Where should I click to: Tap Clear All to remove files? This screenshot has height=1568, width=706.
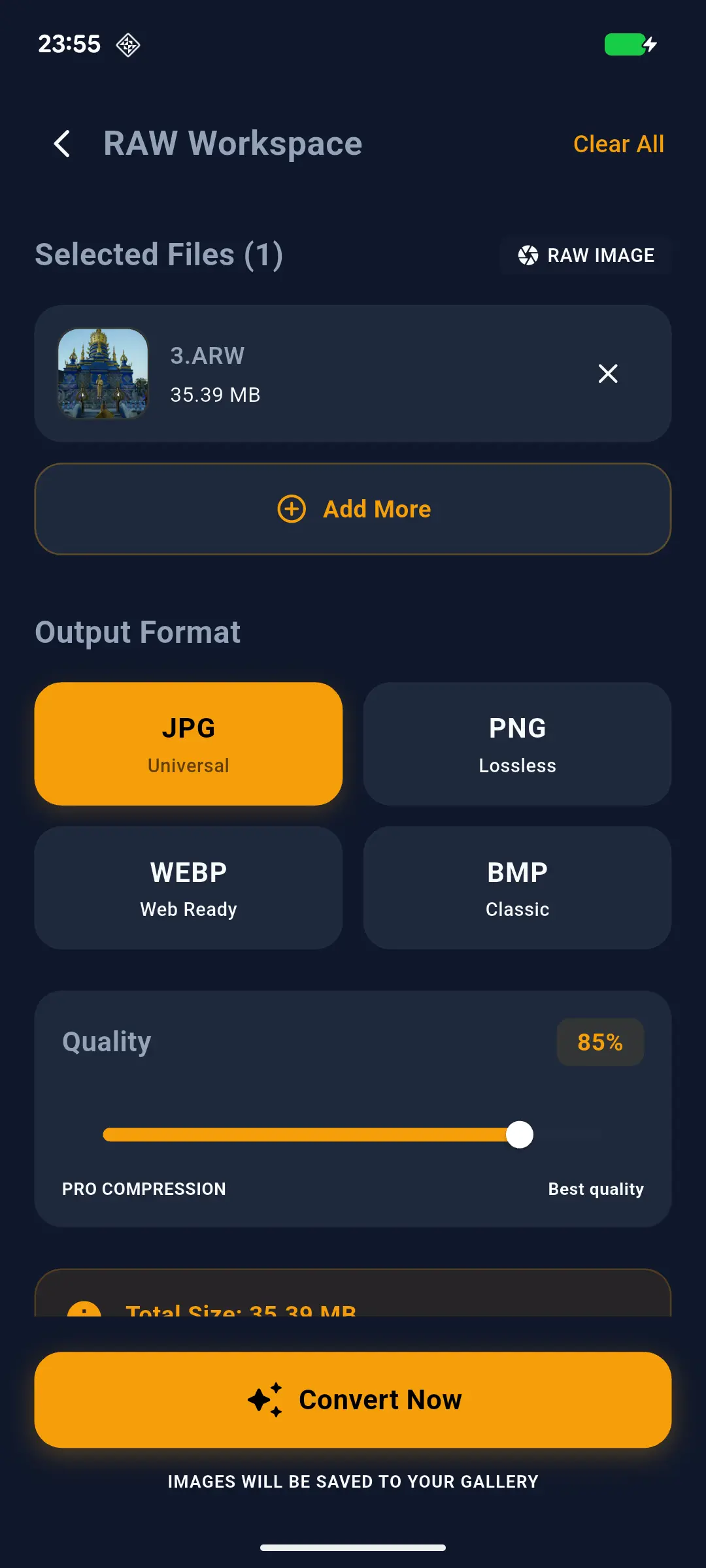(618, 144)
